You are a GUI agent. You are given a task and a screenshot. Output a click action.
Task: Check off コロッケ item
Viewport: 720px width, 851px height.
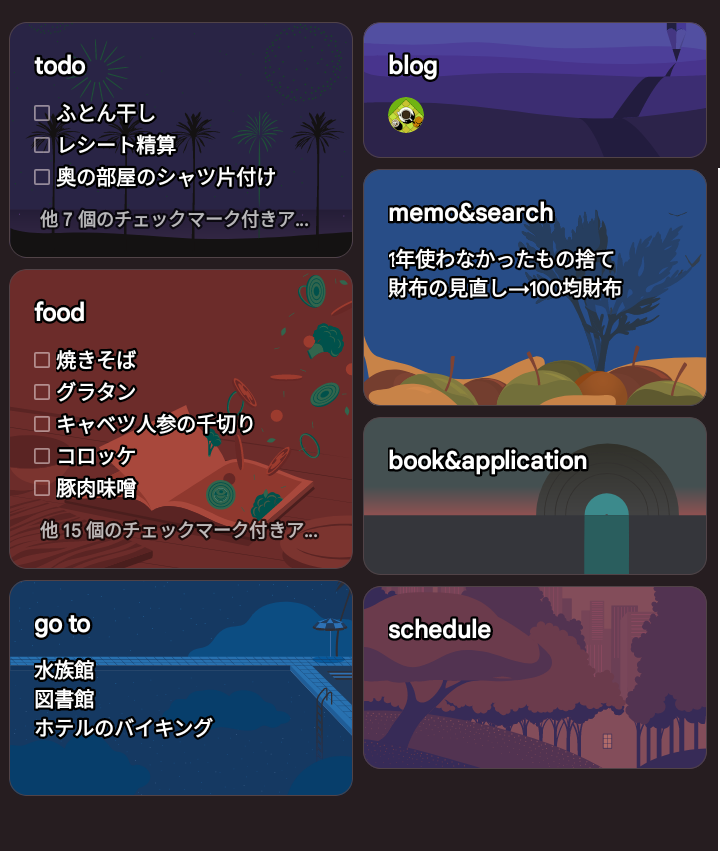click(42, 456)
